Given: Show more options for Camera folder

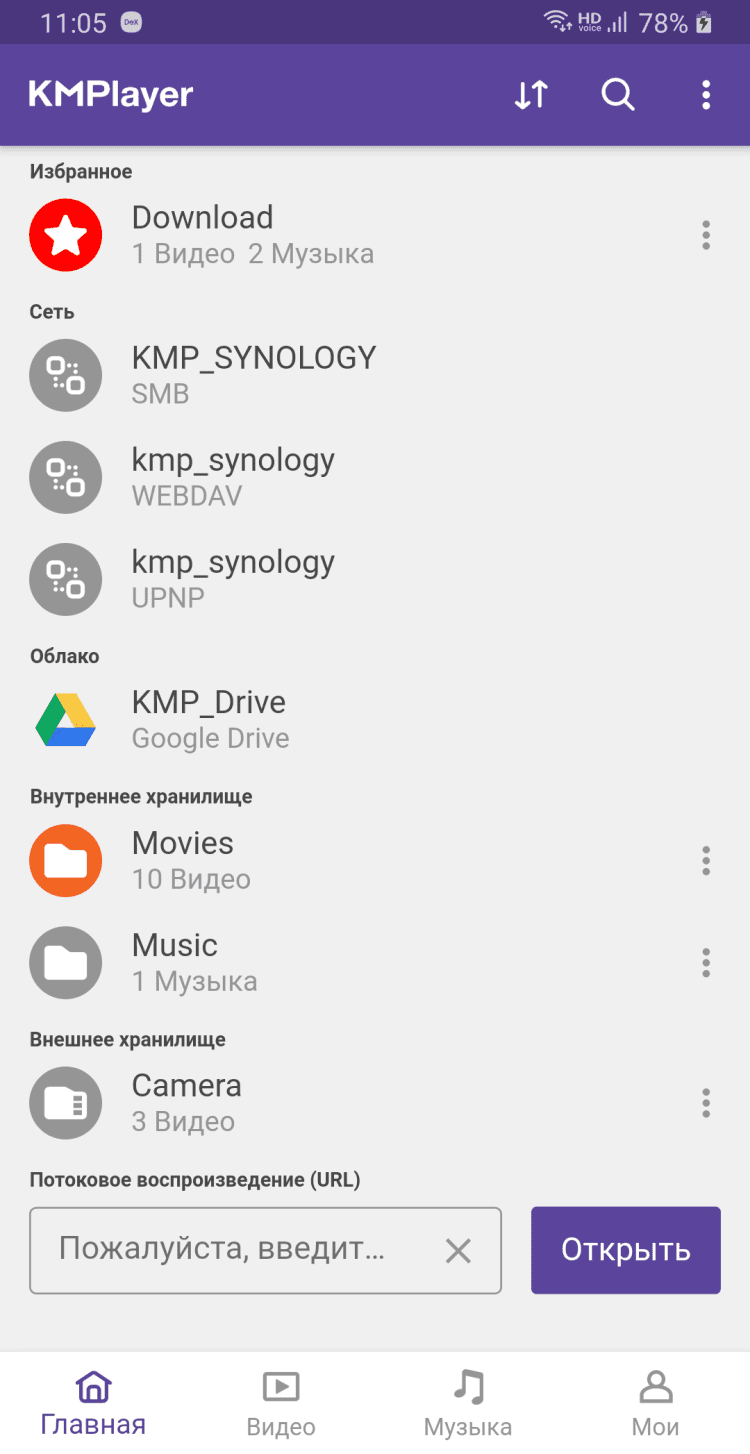Looking at the screenshot, I should point(706,1103).
